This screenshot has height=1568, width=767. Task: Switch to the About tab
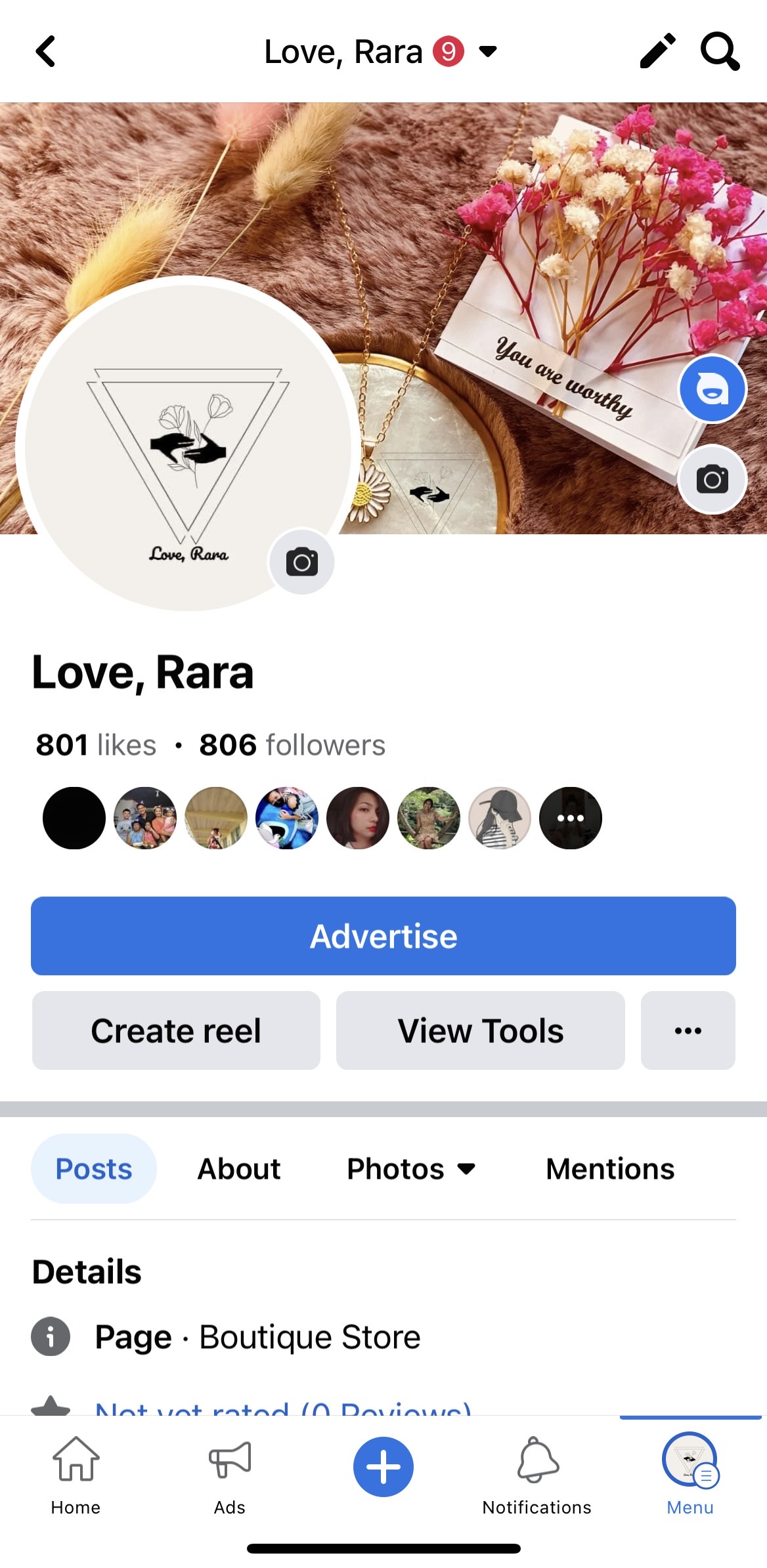pyautogui.click(x=239, y=1169)
